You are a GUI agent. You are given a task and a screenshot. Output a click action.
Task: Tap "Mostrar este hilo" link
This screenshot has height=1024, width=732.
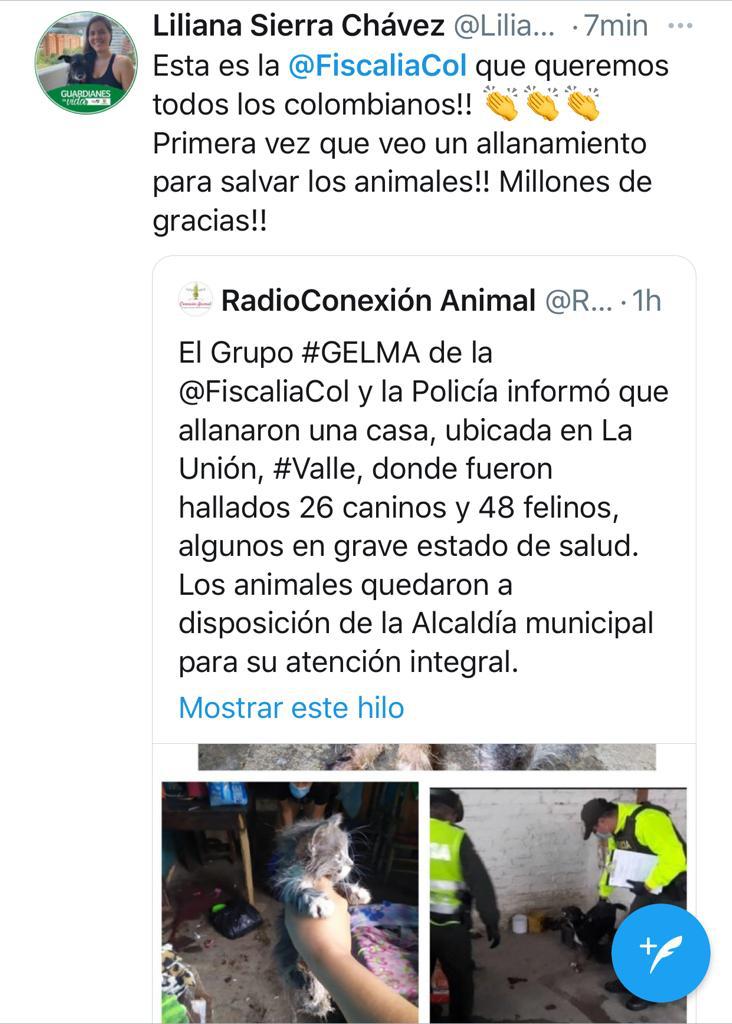pos(291,708)
